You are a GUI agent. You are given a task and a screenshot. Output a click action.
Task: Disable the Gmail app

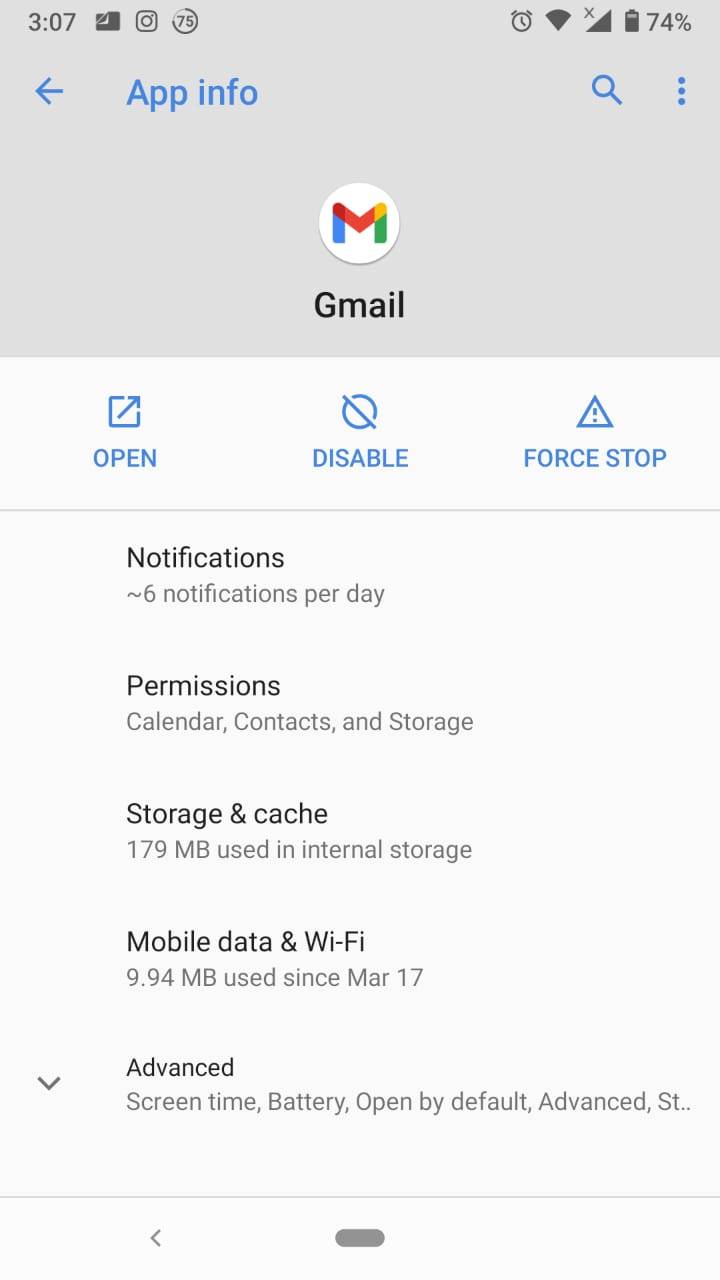360,432
